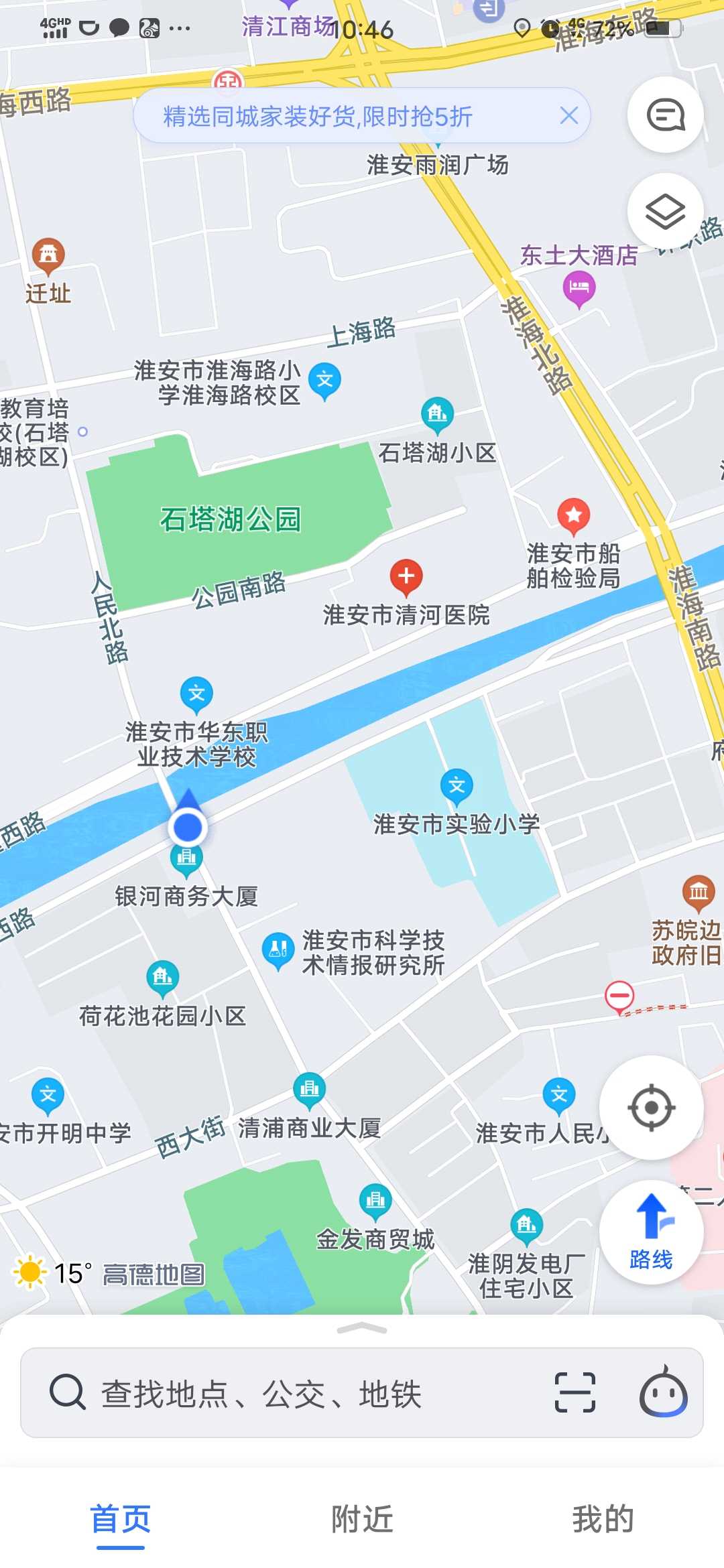
Task: Open the map layers selector
Action: click(665, 212)
